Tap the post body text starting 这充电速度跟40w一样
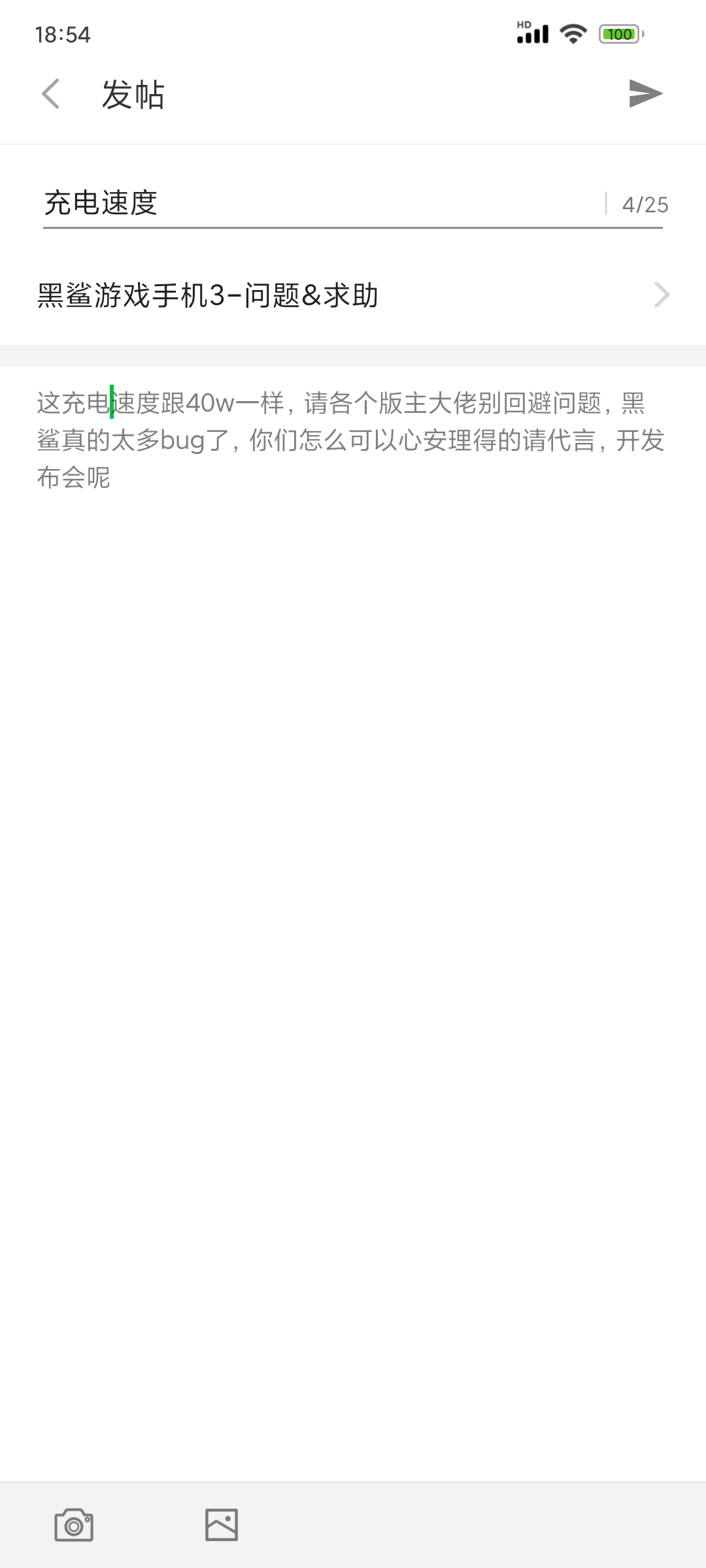 350,440
